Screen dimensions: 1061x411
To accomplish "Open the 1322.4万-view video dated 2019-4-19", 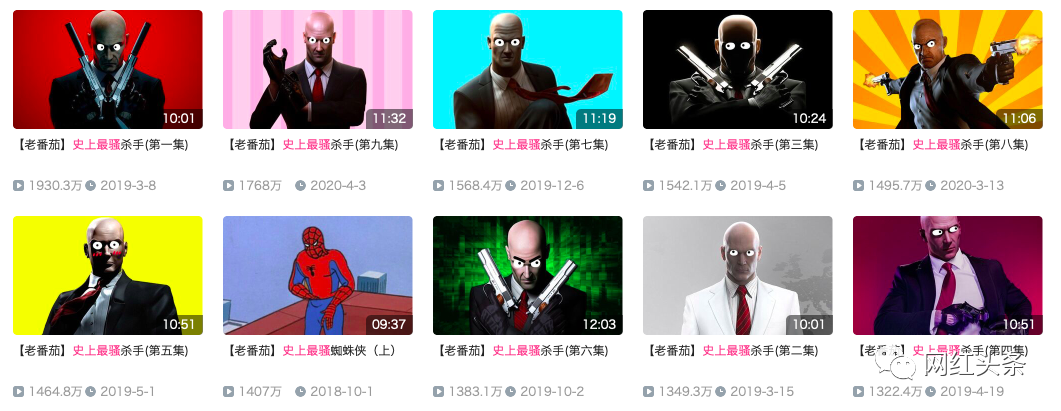I will click(947, 276).
